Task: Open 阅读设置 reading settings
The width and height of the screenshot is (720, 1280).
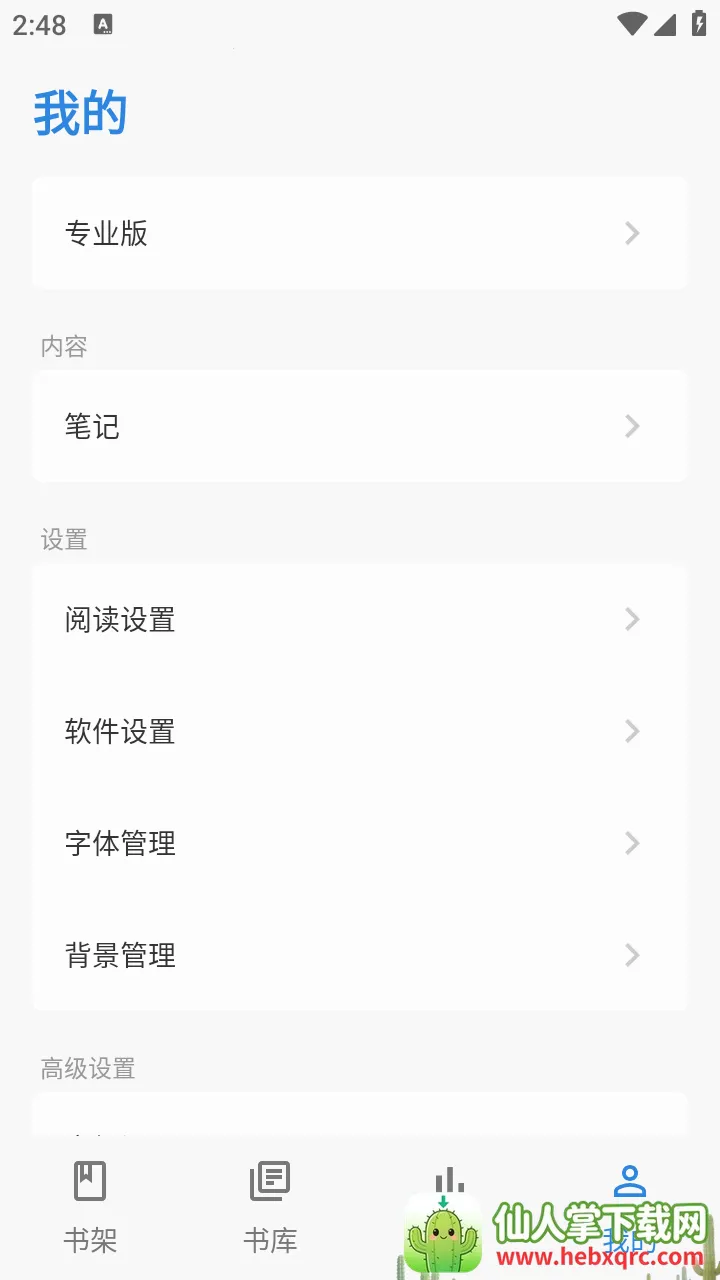Action: coord(359,620)
